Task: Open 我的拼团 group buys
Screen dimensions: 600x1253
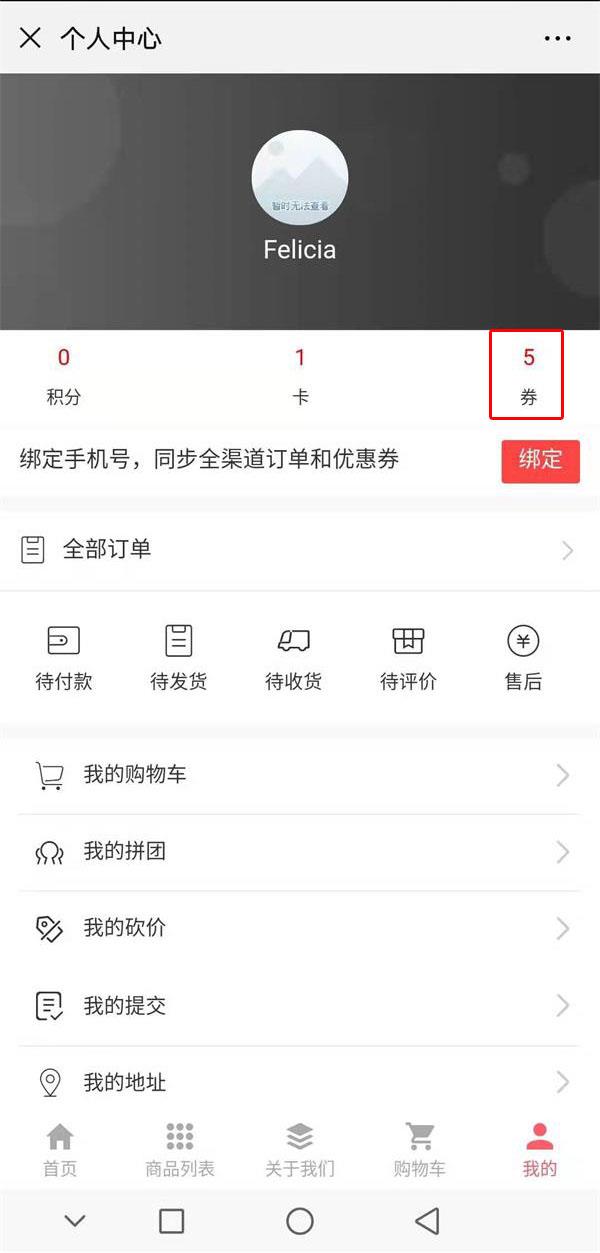Action: 300,852
